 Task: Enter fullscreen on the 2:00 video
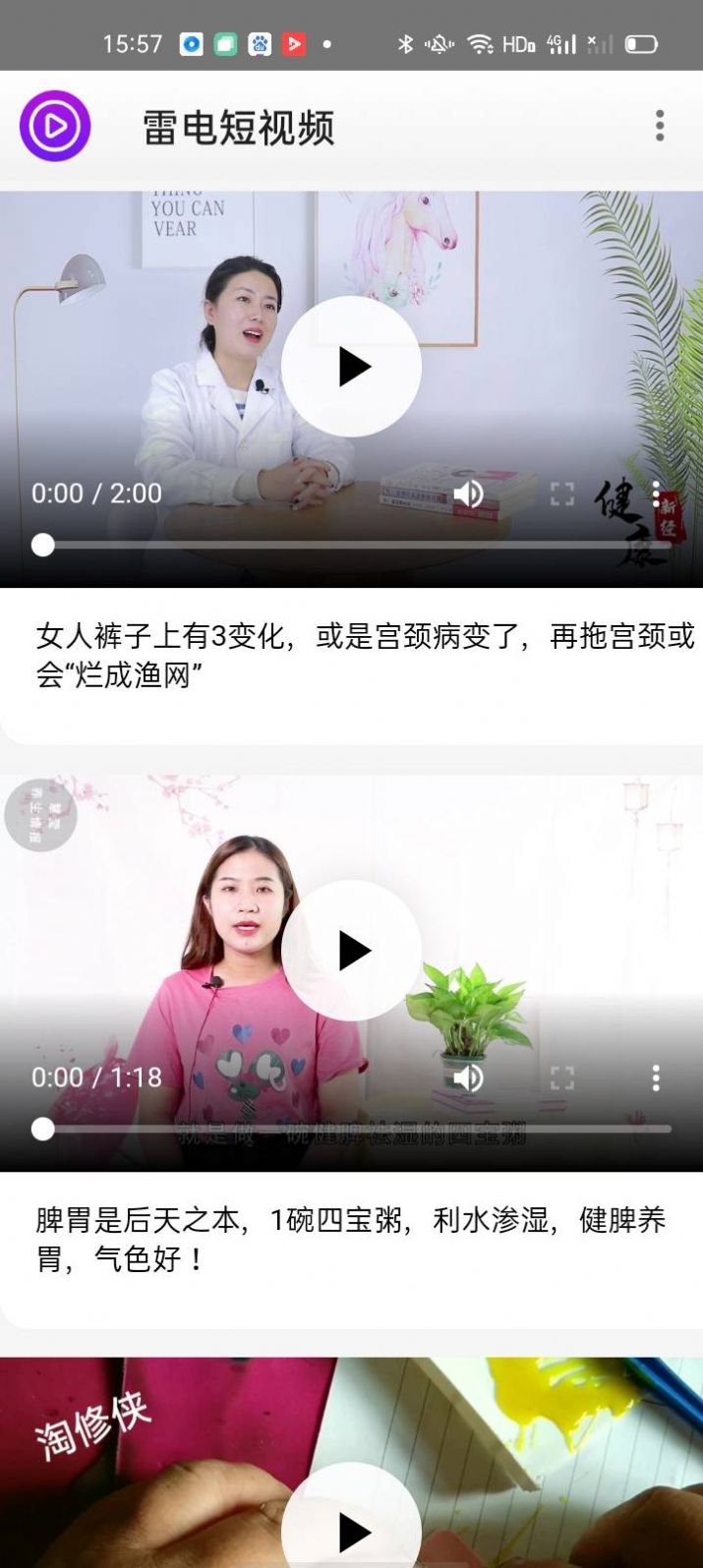pyautogui.click(x=561, y=494)
